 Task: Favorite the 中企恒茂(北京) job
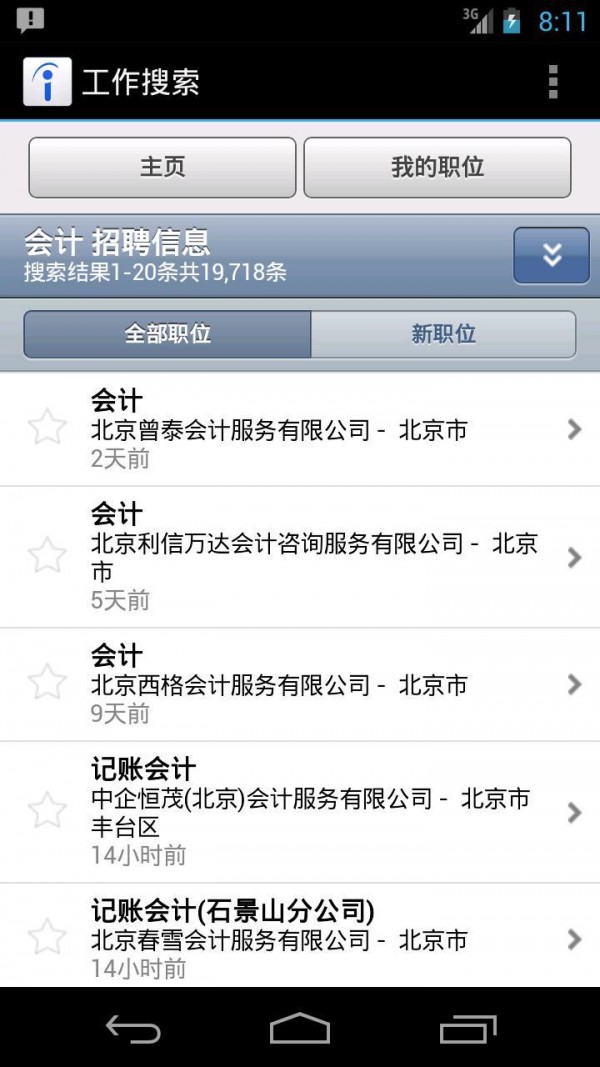pos(46,810)
